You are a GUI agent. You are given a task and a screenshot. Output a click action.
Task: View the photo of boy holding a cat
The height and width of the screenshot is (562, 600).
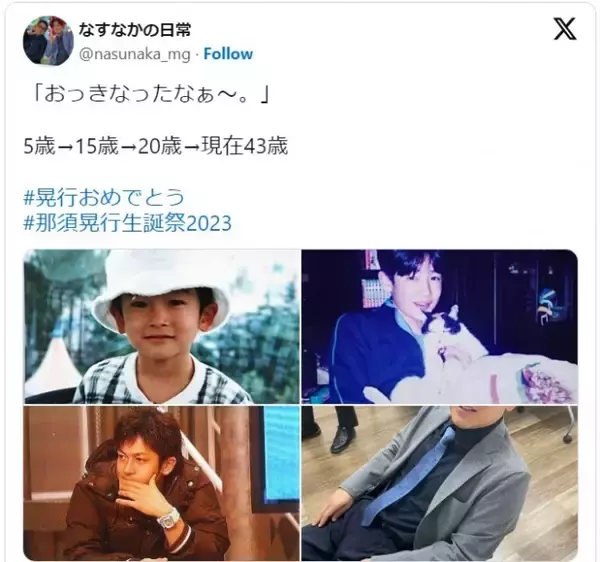[439, 326]
